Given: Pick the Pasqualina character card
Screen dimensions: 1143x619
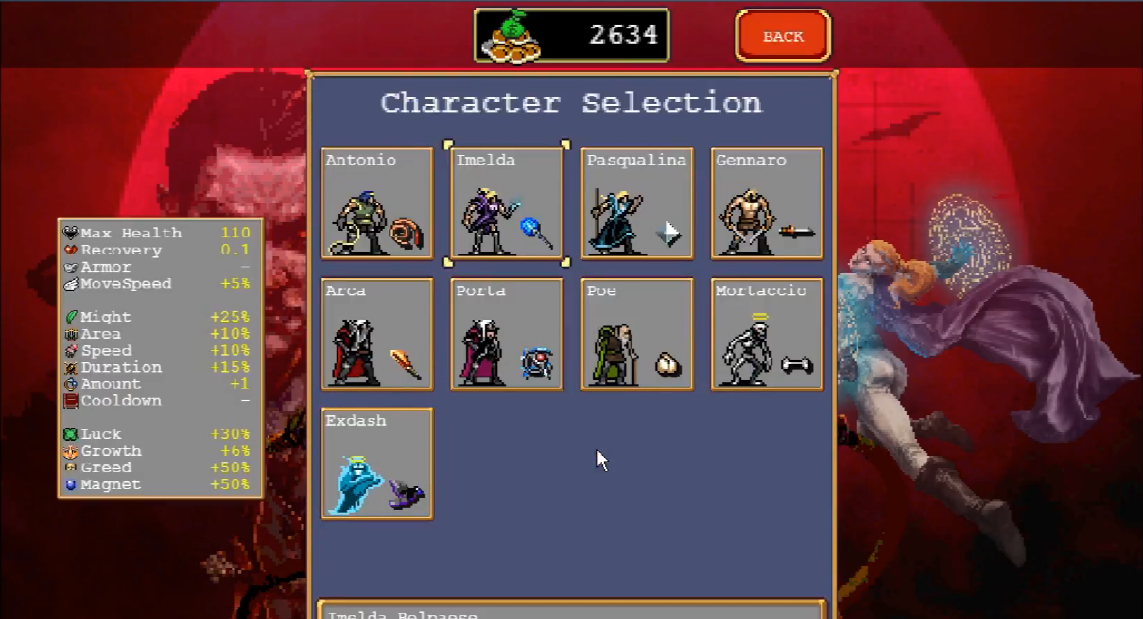Looking at the screenshot, I should coord(637,203).
